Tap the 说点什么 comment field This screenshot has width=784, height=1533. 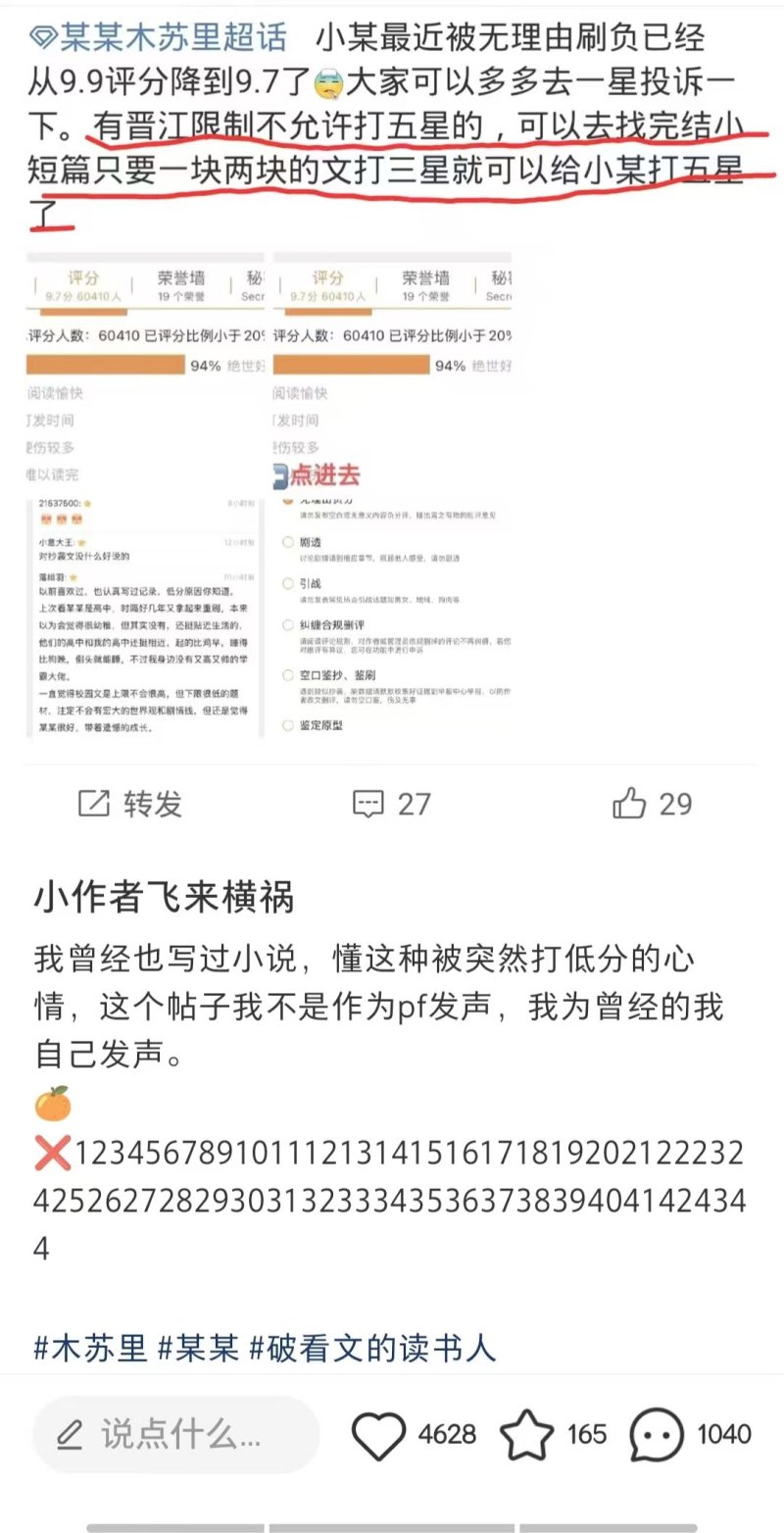[176, 1435]
